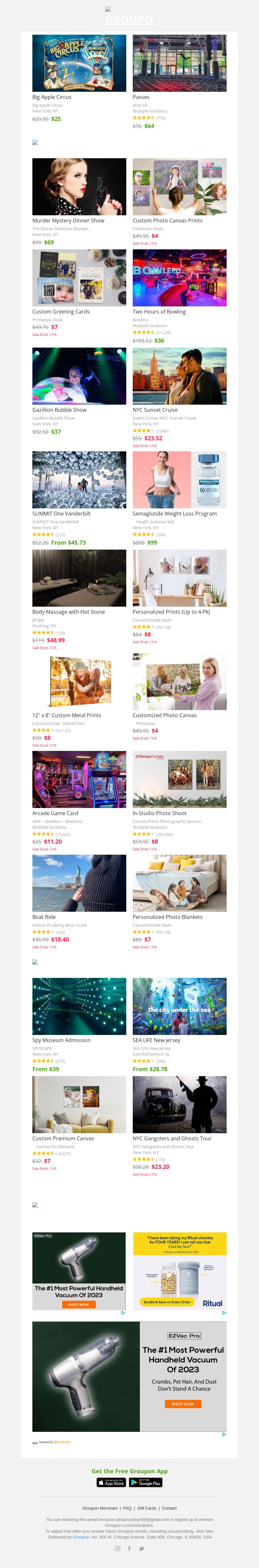This screenshot has height=1568, width=259.
Task: Open the Big Apple Circus deal
Action: (x=79, y=63)
